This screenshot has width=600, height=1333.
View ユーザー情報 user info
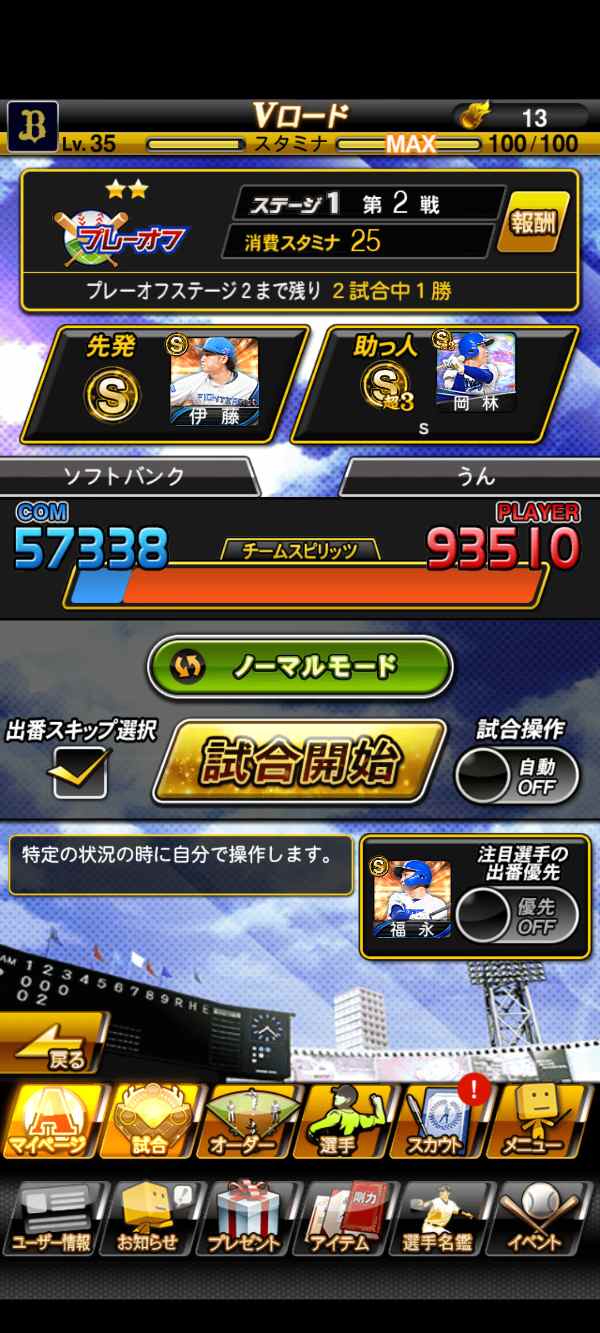point(52,1218)
